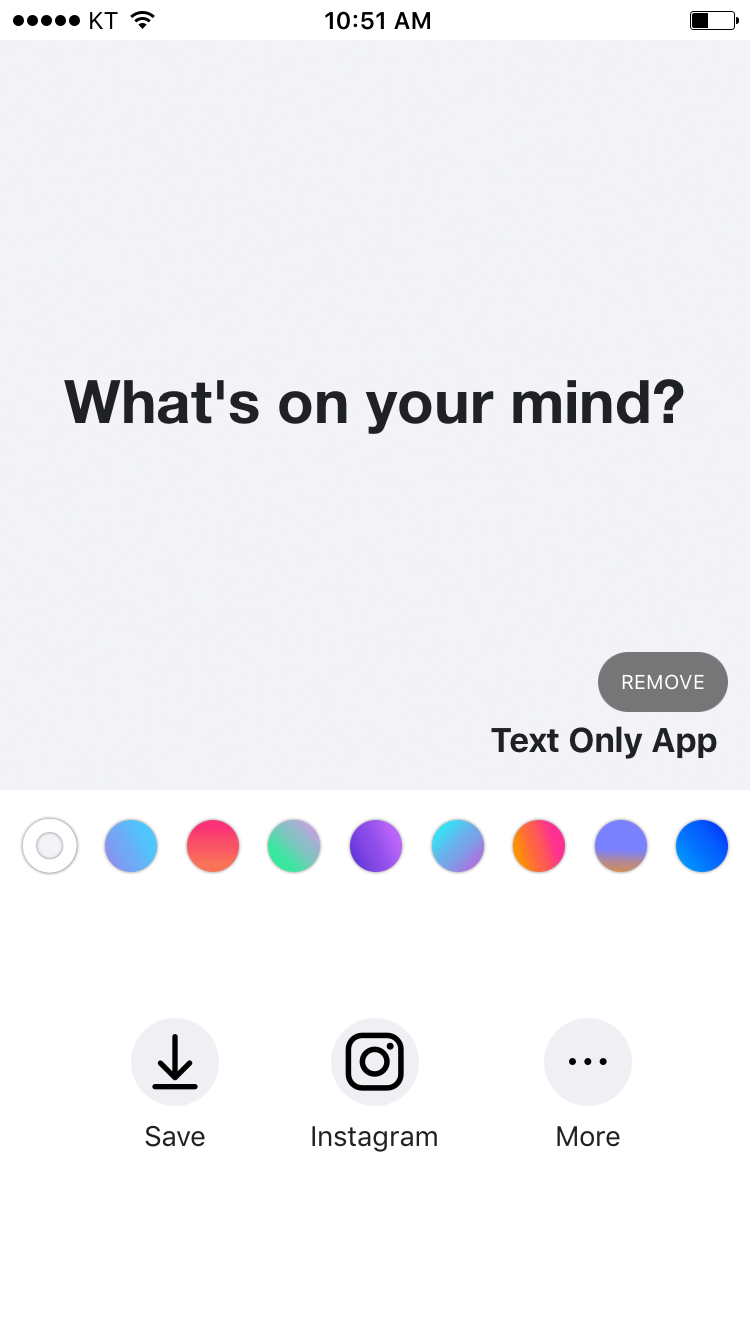Remove the Text Only App watermark

pyautogui.click(x=662, y=682)
